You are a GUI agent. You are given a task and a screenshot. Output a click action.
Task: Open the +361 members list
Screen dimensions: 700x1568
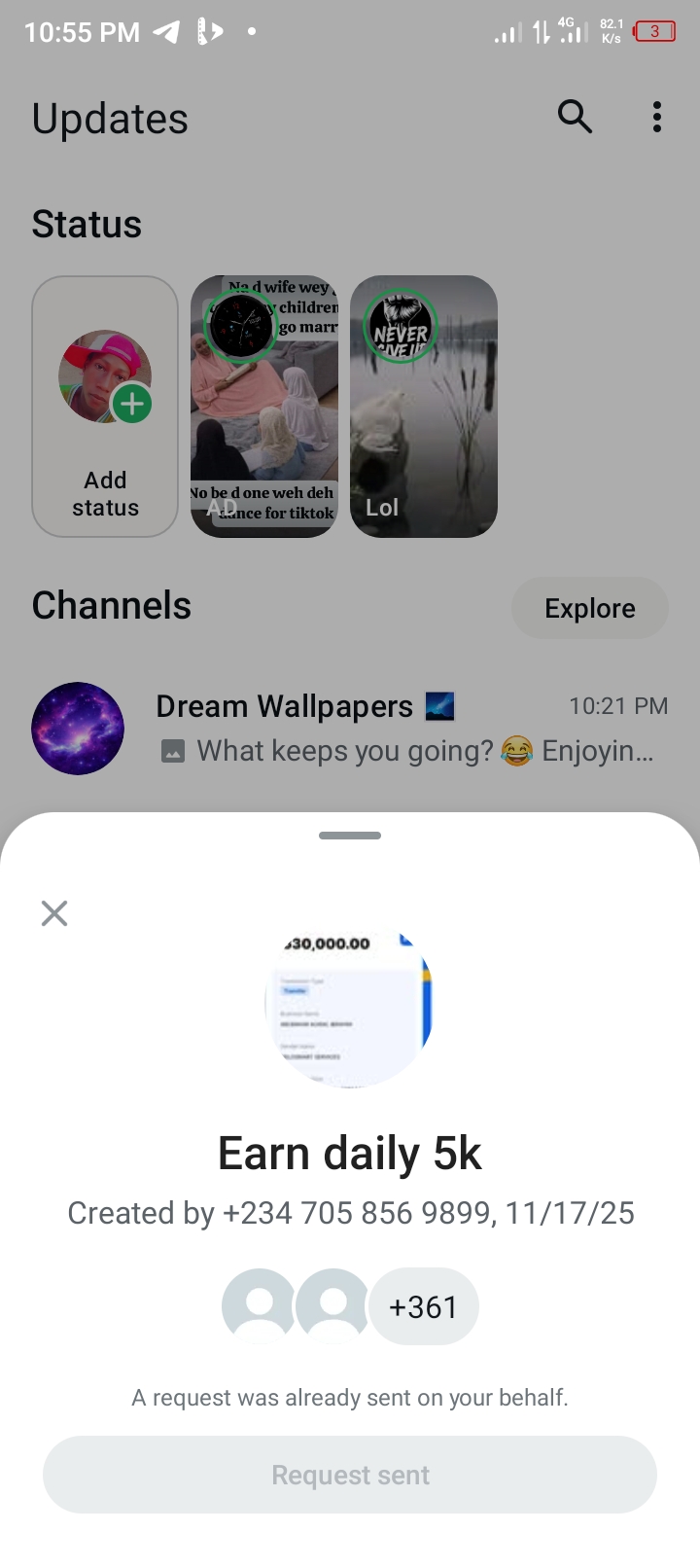(x=423, y=1306)
